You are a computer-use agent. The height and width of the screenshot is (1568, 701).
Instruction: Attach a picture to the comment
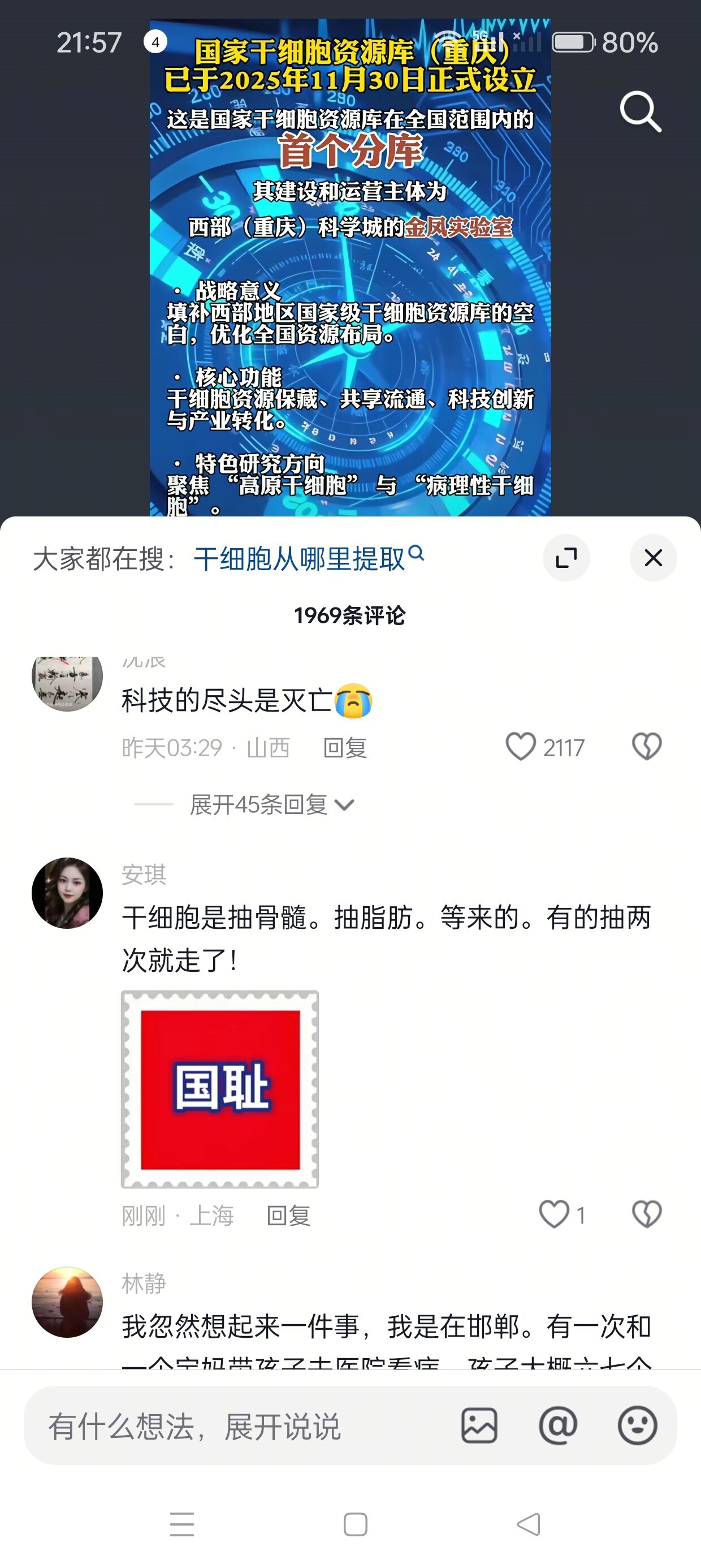point(479,1425)
